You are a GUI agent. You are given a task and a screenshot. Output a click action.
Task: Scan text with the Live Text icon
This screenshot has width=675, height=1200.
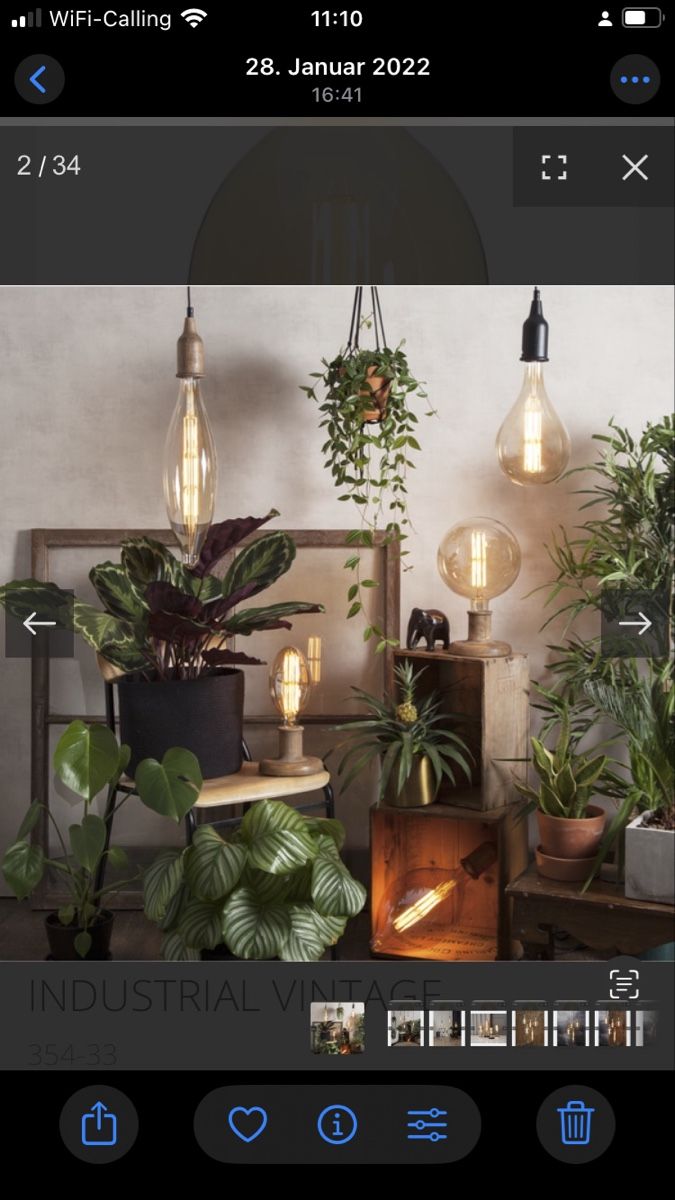click(624, 984)
